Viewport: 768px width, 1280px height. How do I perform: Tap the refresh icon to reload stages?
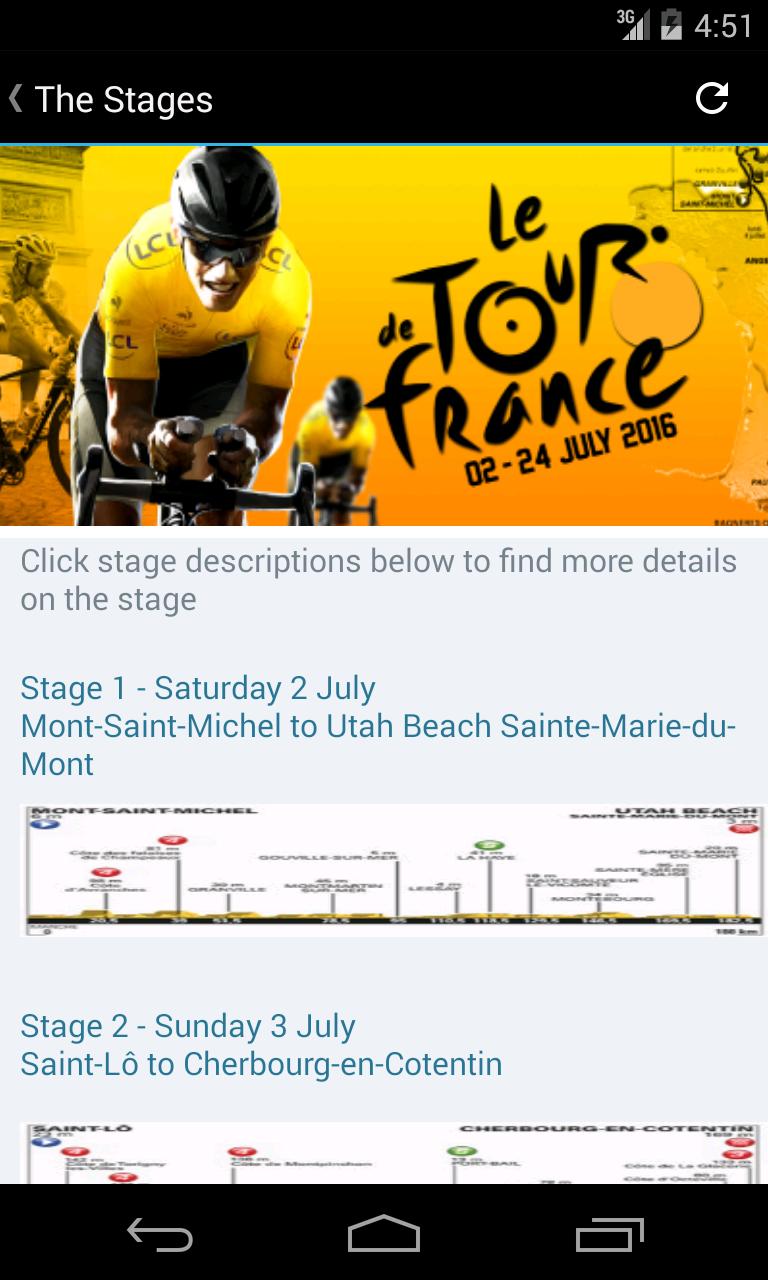[711, 98]
